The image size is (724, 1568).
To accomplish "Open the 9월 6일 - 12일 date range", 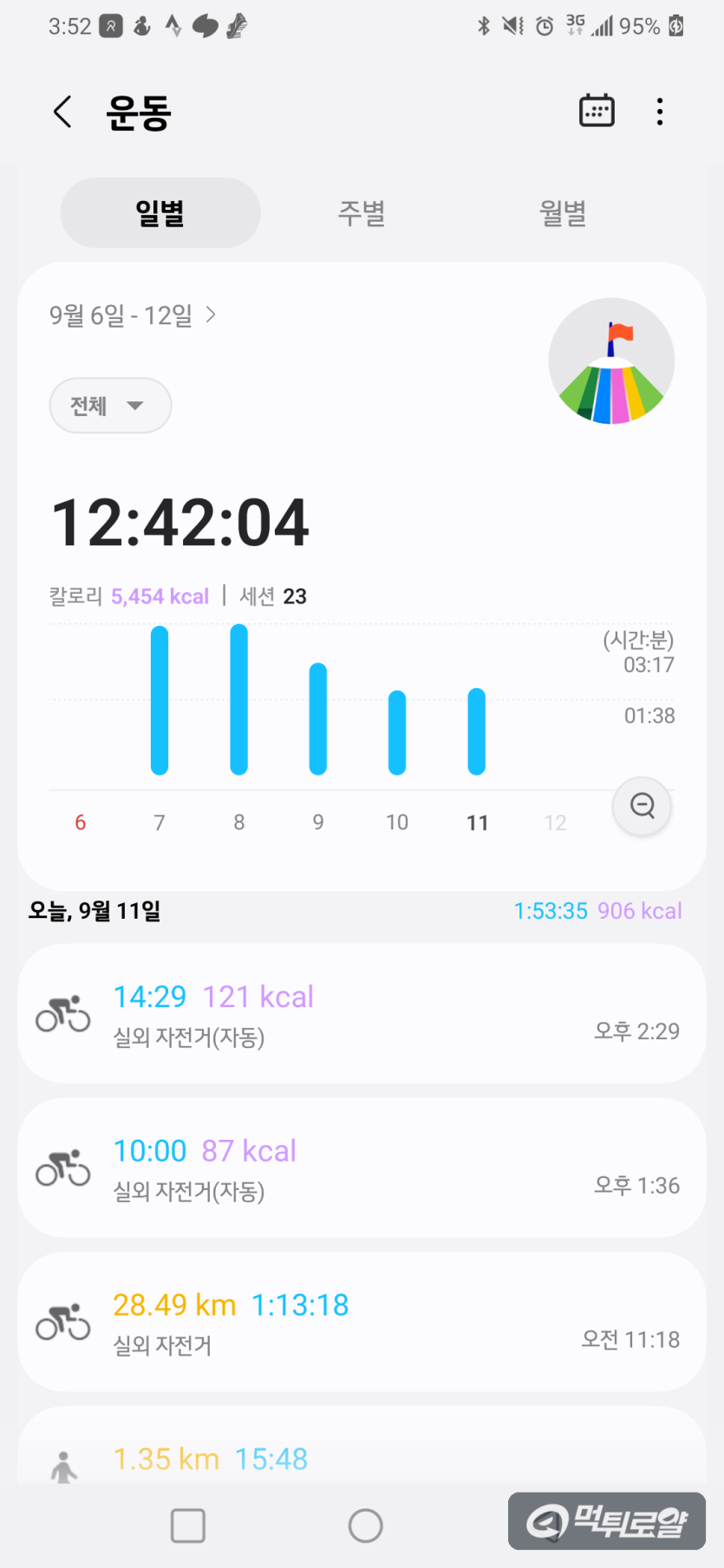I will tap(133, 316).
